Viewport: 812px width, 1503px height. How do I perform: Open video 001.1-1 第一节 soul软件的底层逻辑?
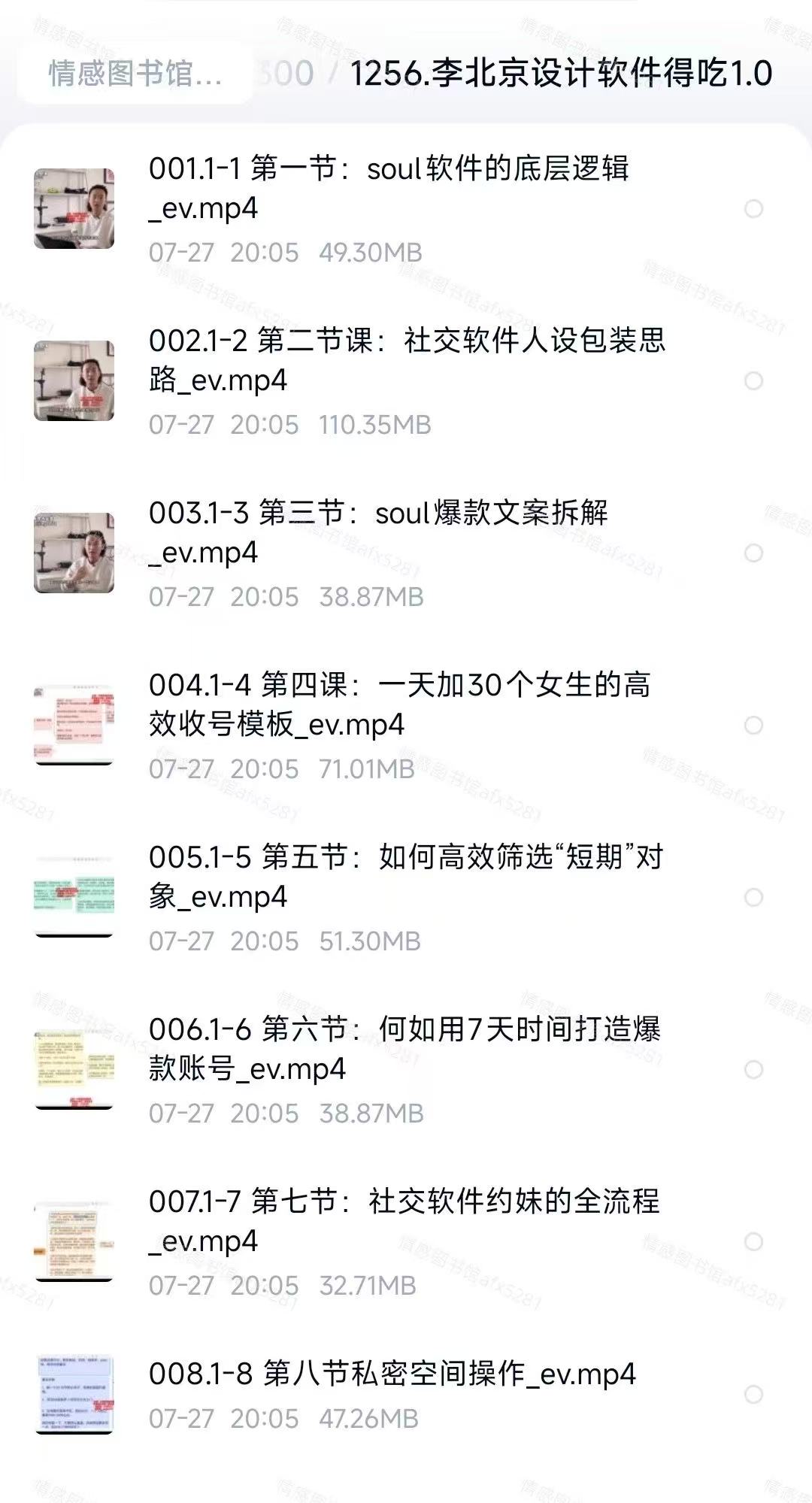[389, 188]
